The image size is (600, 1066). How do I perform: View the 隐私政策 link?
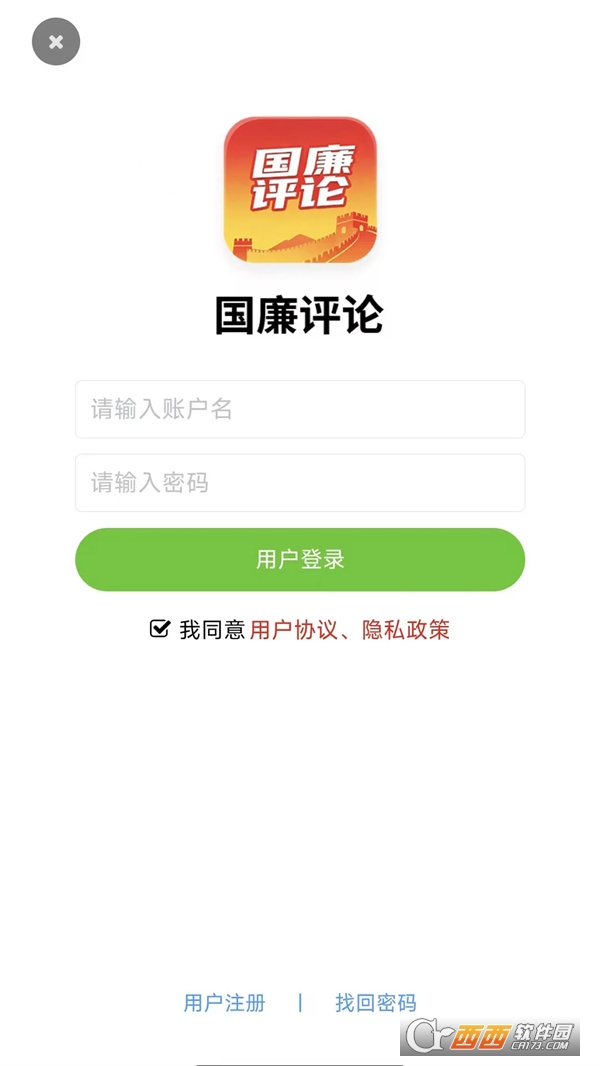[x=405, y=630]
